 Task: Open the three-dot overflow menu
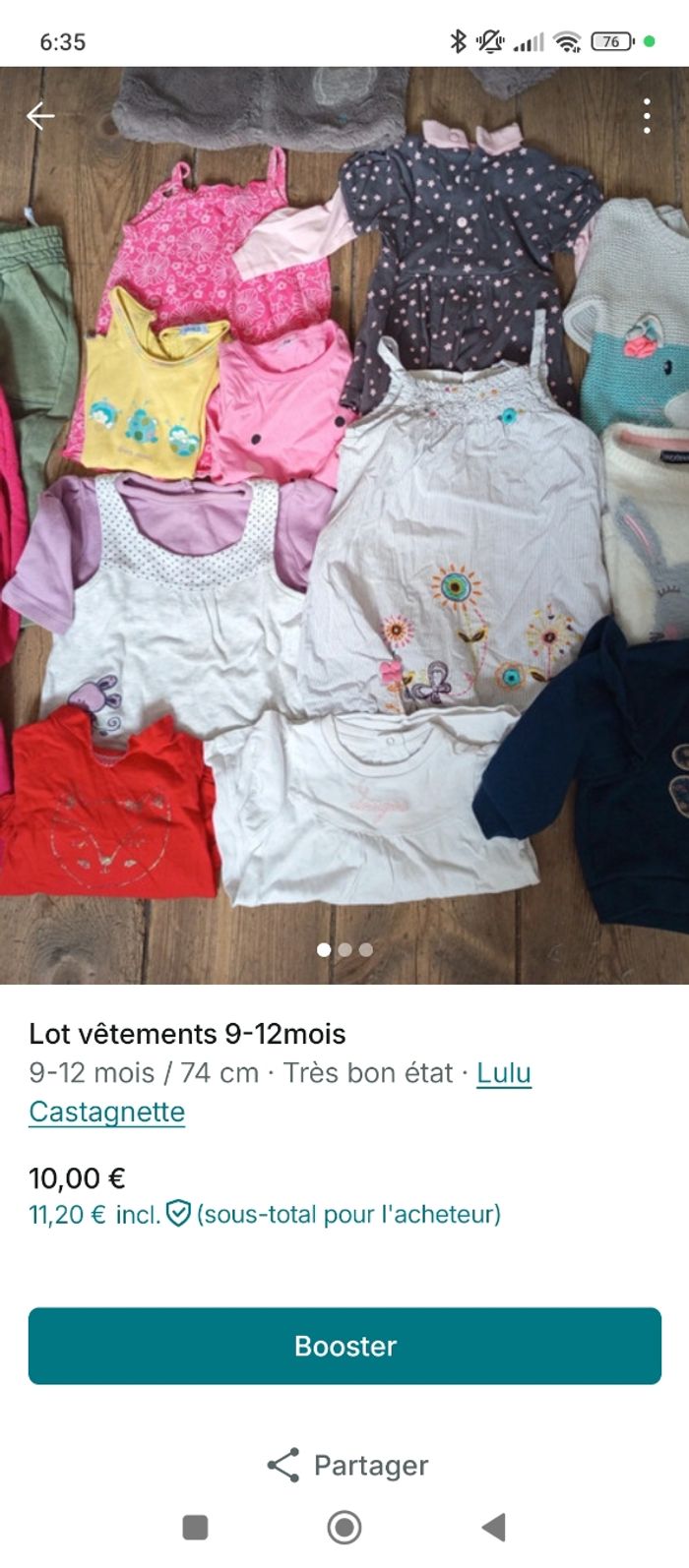click(x=647, y=116)
